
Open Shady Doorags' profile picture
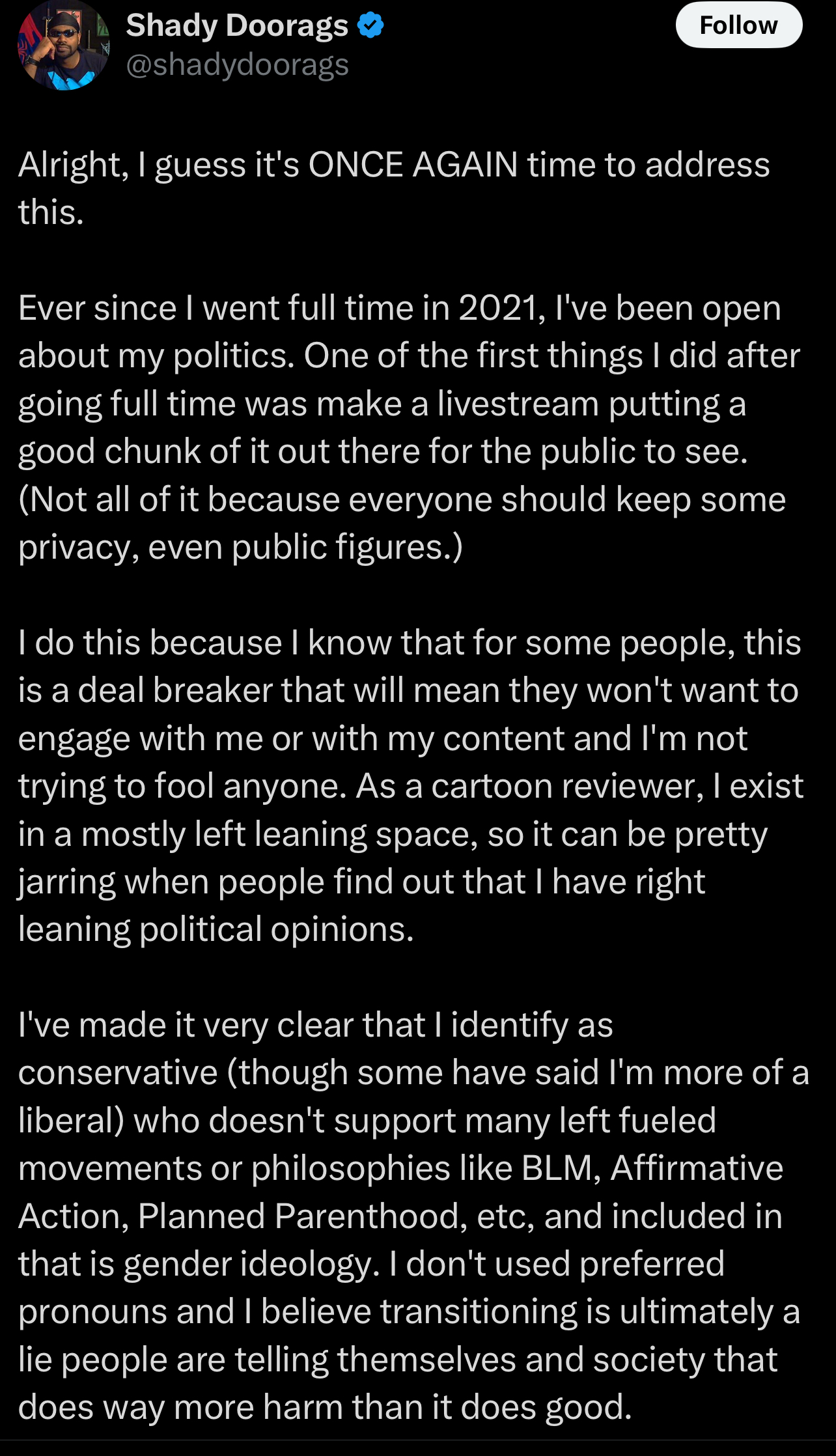pos(63,45)
